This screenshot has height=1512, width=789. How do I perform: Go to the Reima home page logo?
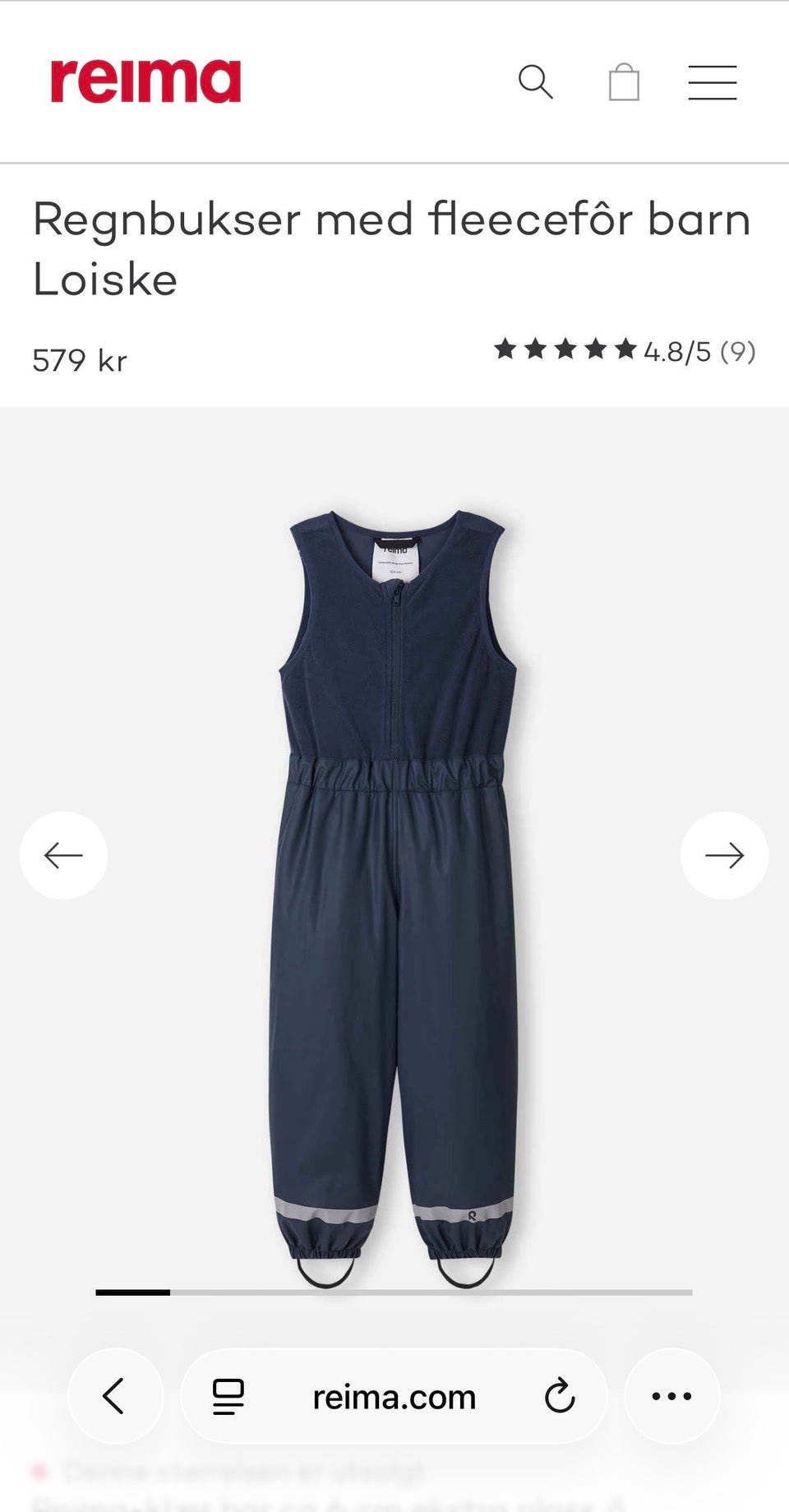coord(145,81)
